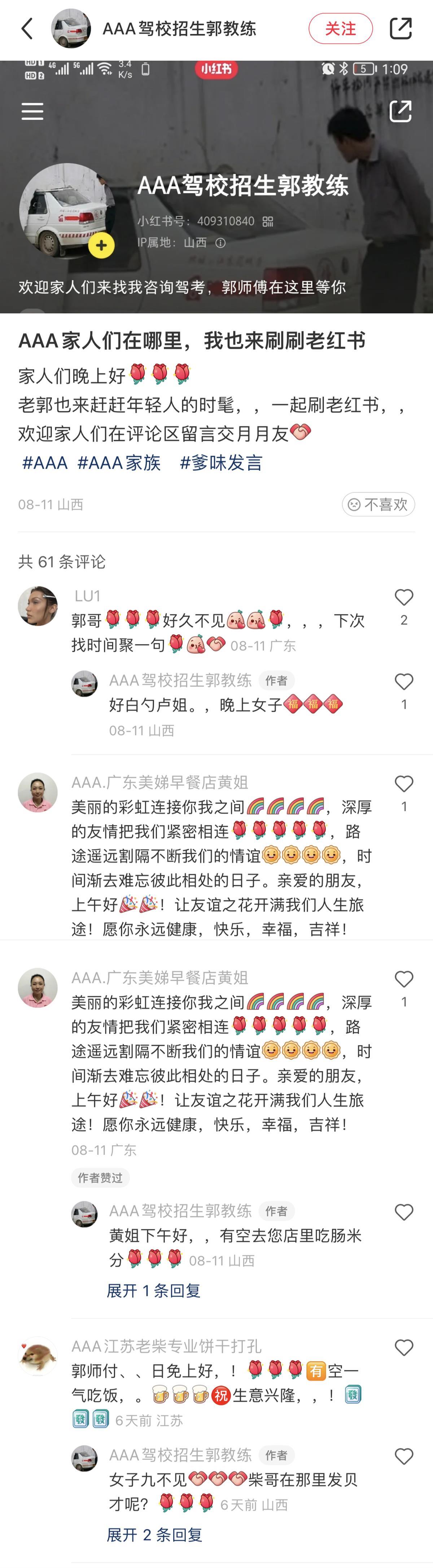Like the author's reply 好白勺卢姐
The width and height of the screenshot is (433, 1568).
coord(404,682)
